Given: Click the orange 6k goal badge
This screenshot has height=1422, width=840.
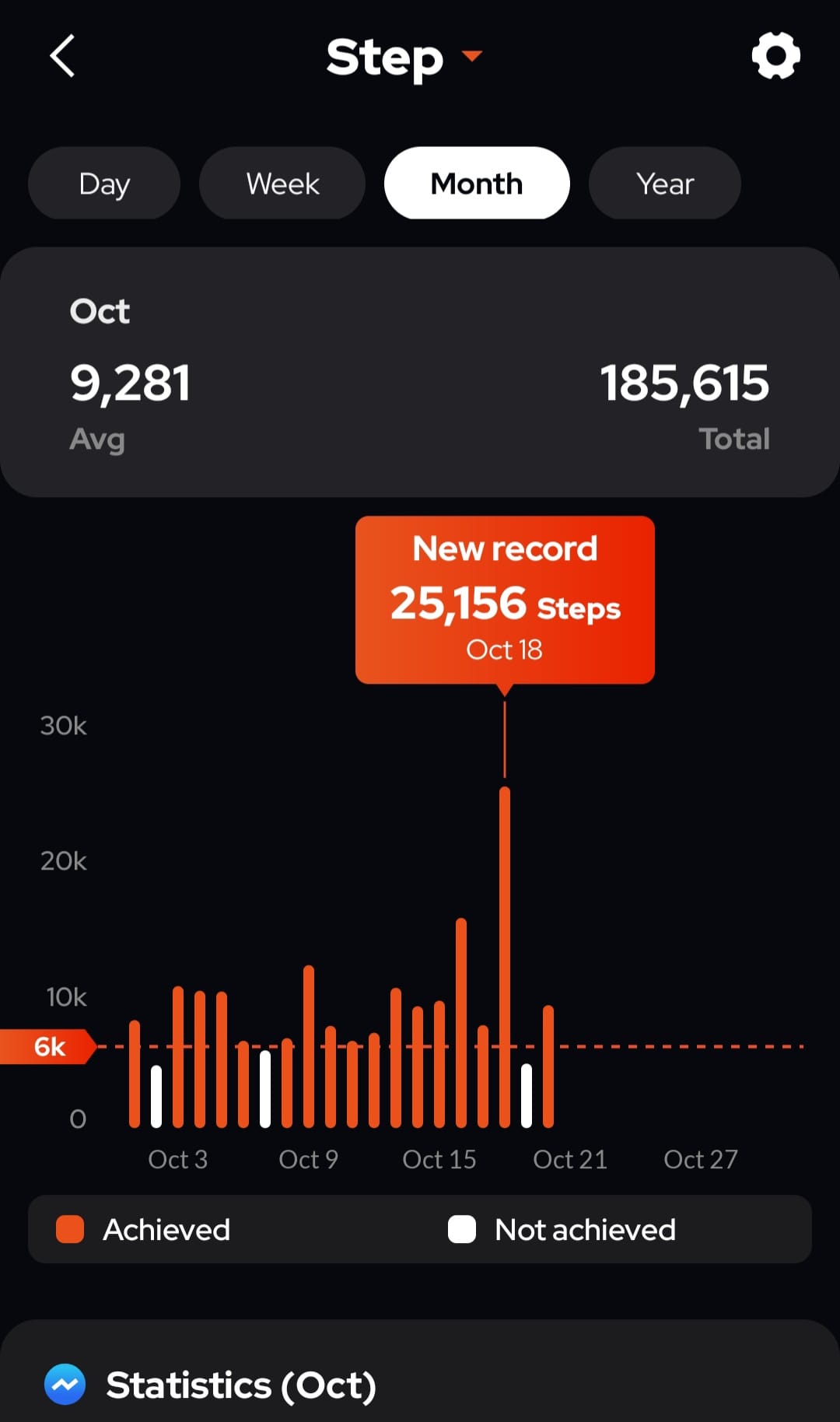Looking at the screenshot, I should 45,1046.
